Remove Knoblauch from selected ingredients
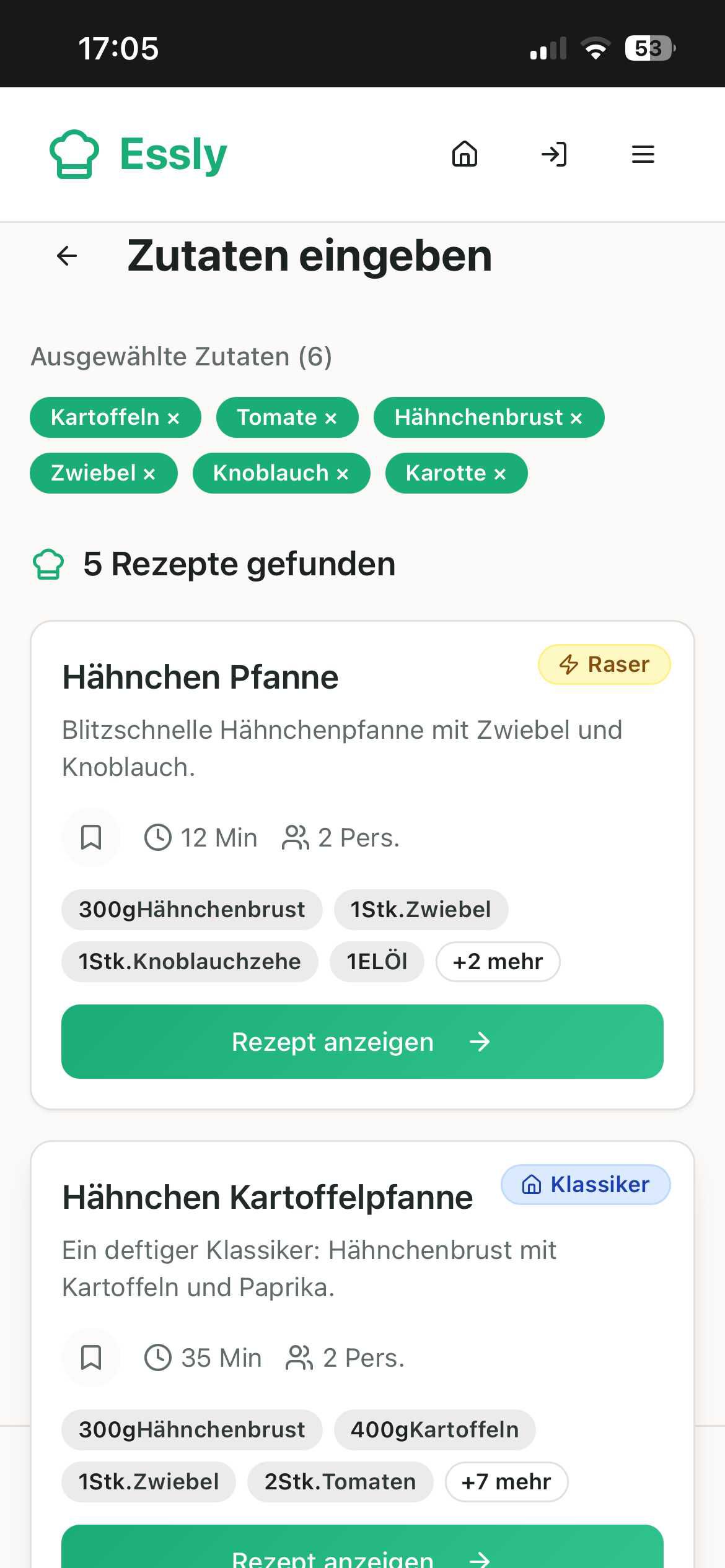Viewport: 725px width, 1568px height. pos(343,473)
